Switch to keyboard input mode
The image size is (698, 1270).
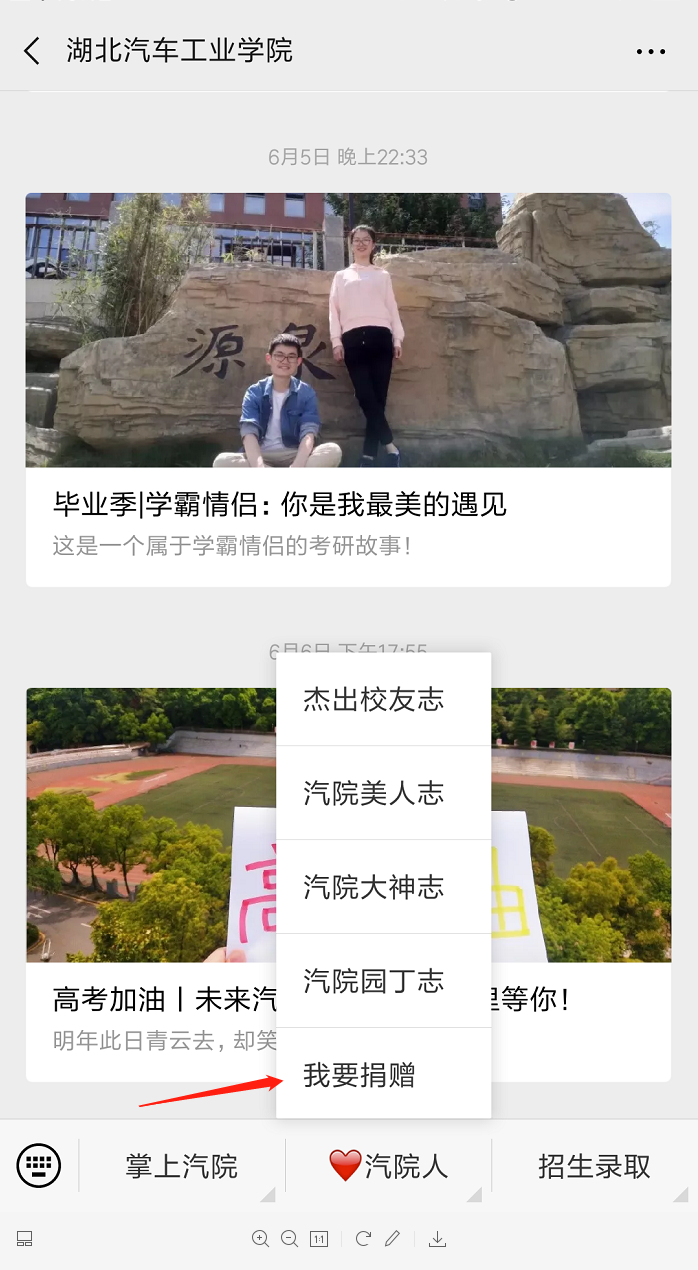pyautogui.click(x=39, y=1165)
